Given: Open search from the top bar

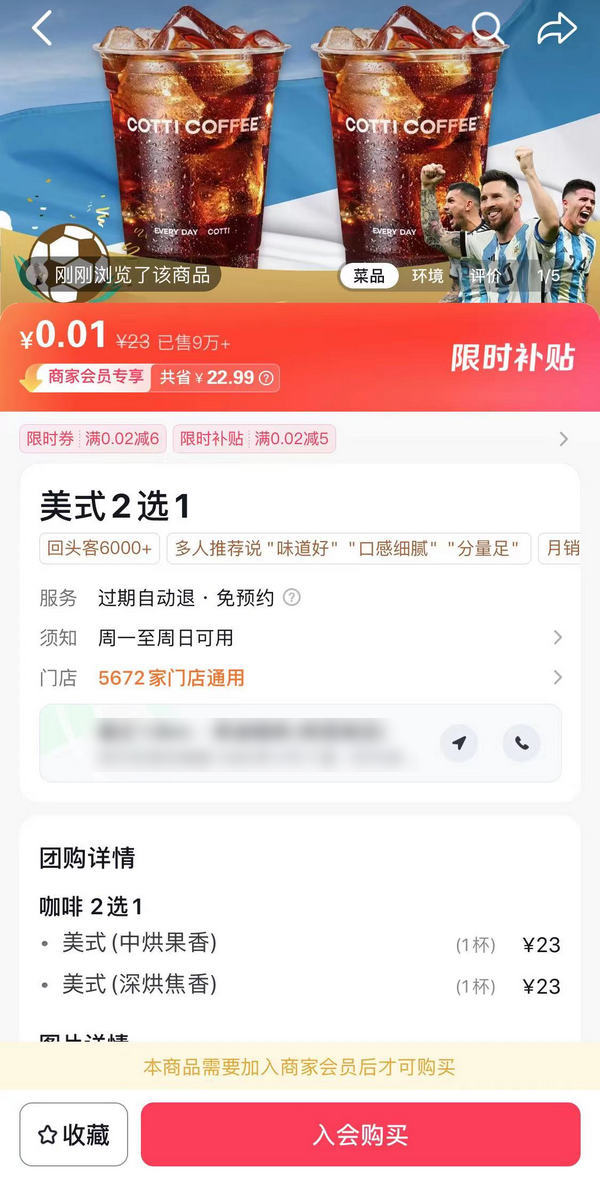Looking at the screenshot, I should 487,28.
